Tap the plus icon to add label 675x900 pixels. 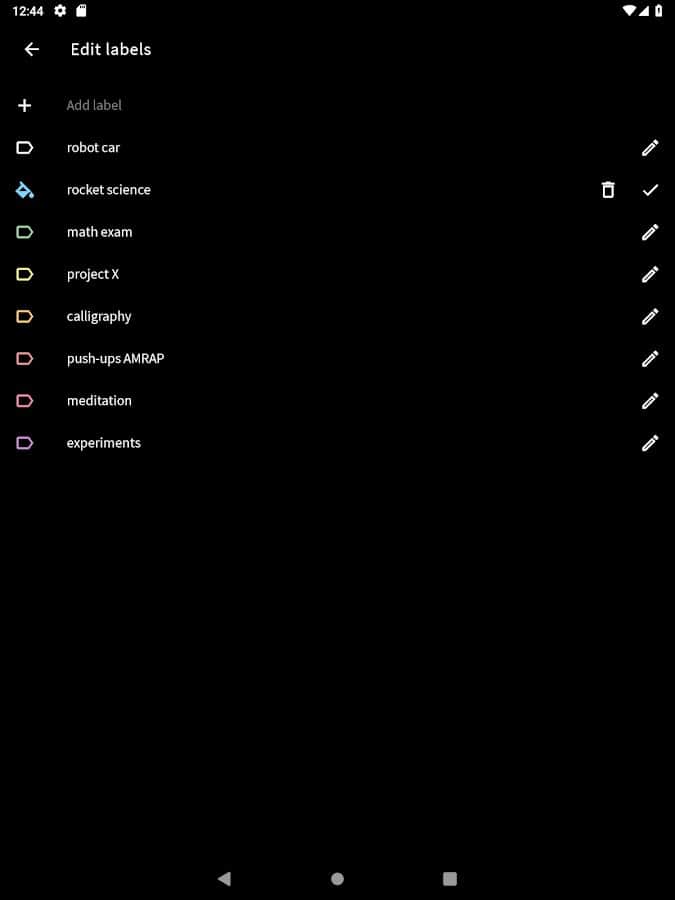[25, 105]
